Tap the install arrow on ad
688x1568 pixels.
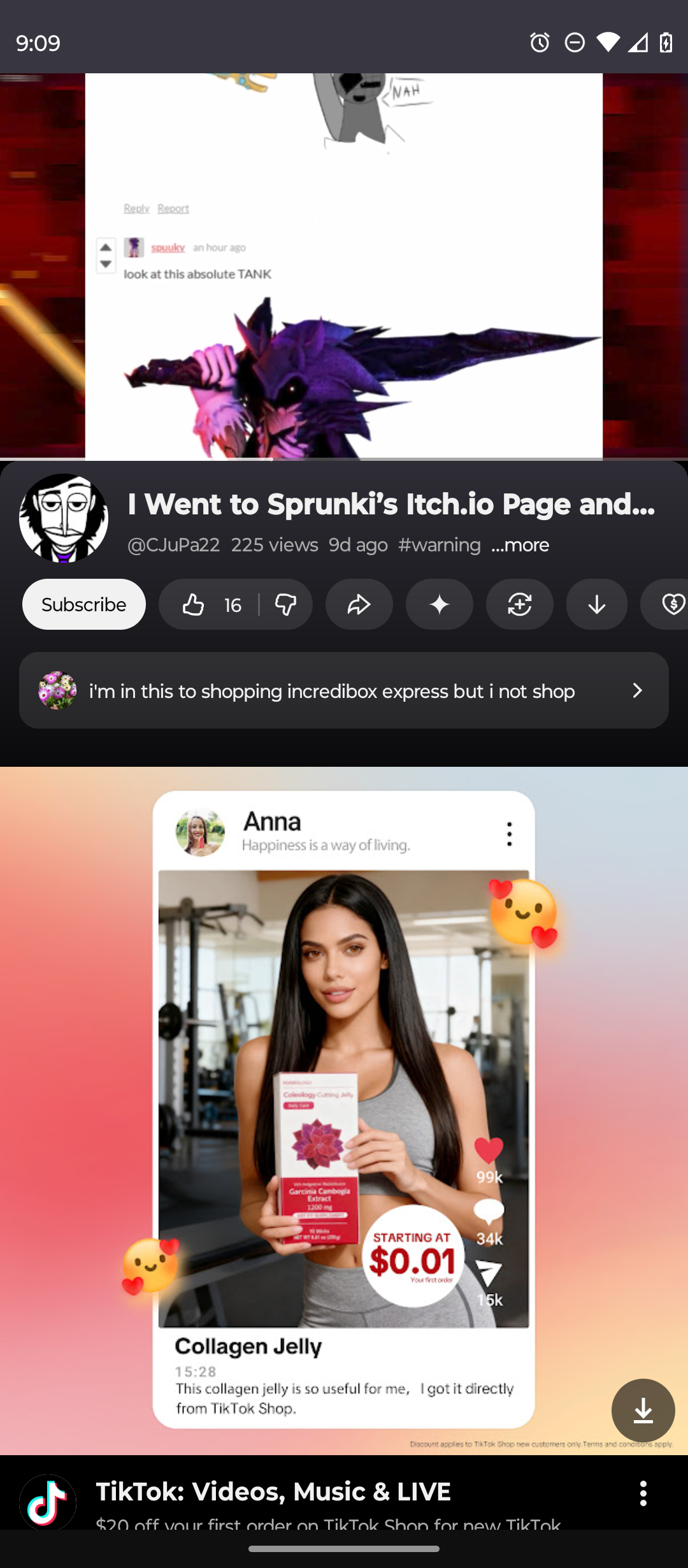coord(643,1411)
